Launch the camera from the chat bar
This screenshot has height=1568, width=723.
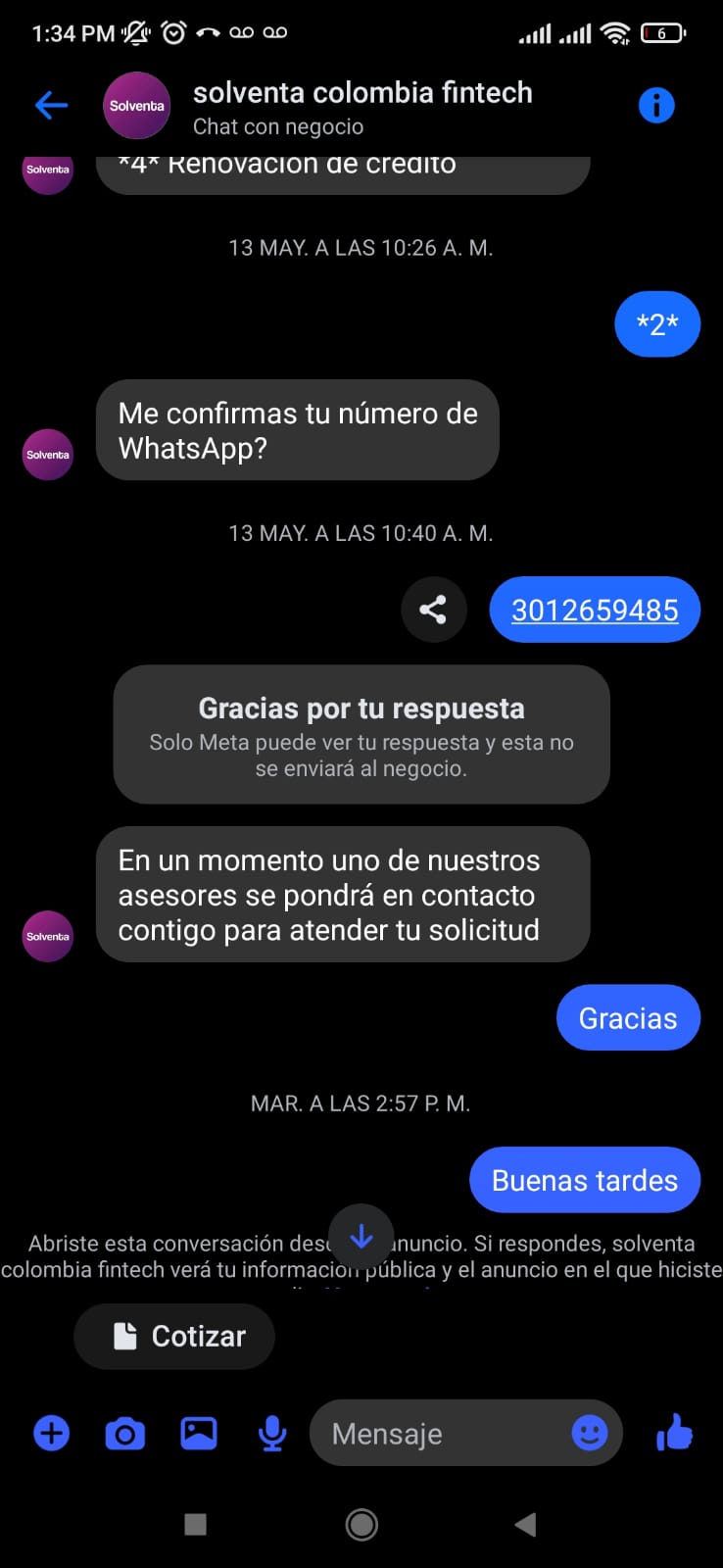point(125,1434)
